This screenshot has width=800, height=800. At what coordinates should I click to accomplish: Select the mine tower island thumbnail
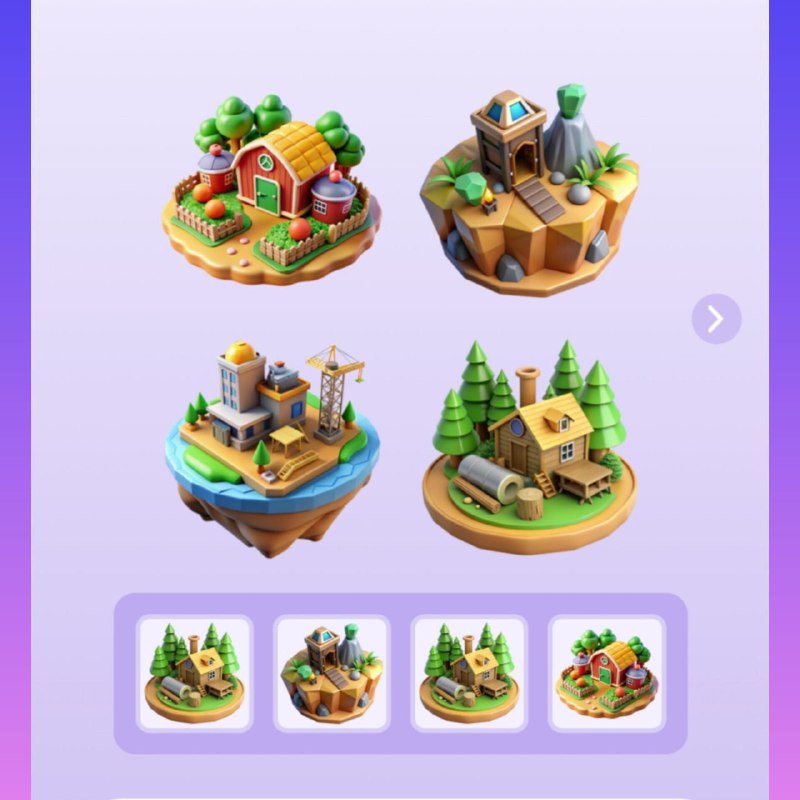coord(332,672)
